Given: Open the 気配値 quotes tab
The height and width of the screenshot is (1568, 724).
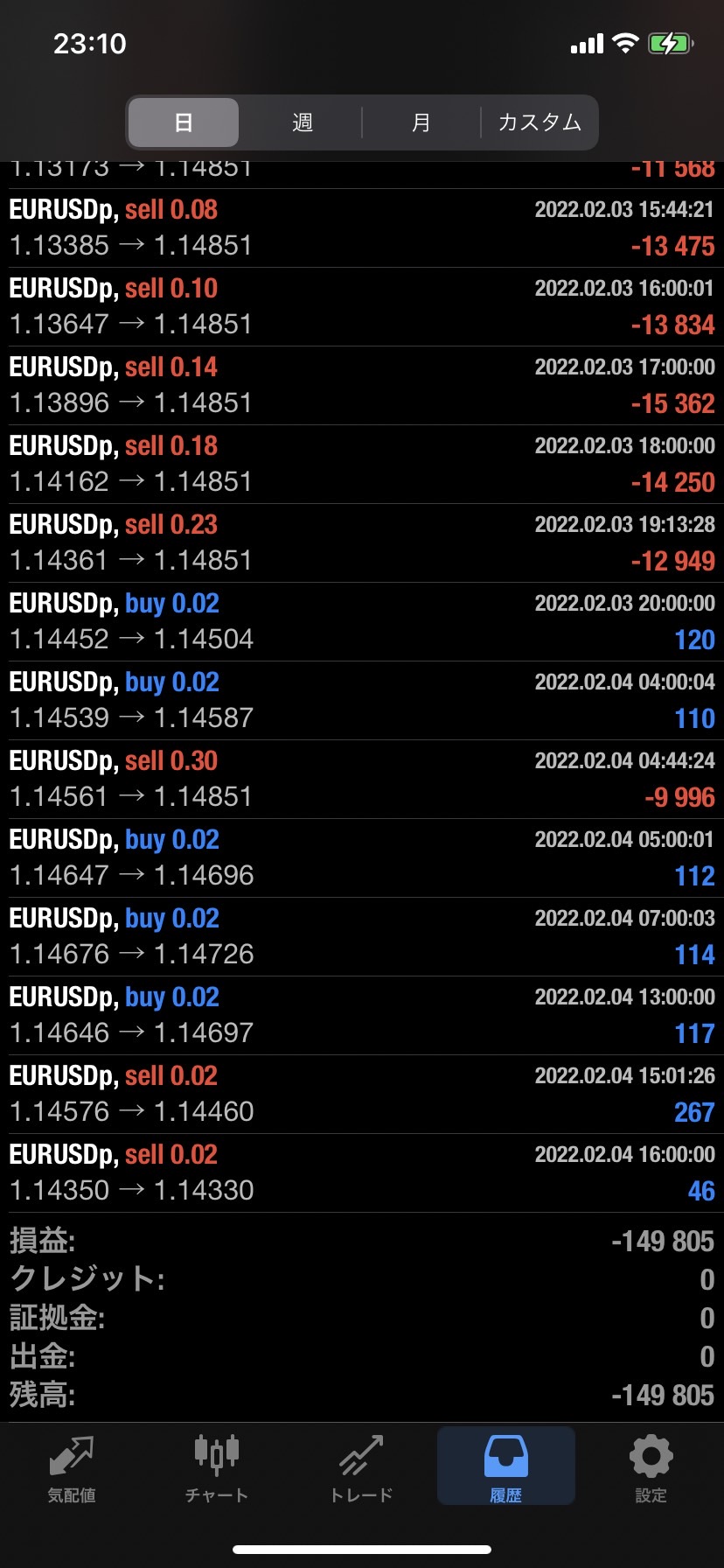Looking at the screenshot, I should (x=72, y=1469).
